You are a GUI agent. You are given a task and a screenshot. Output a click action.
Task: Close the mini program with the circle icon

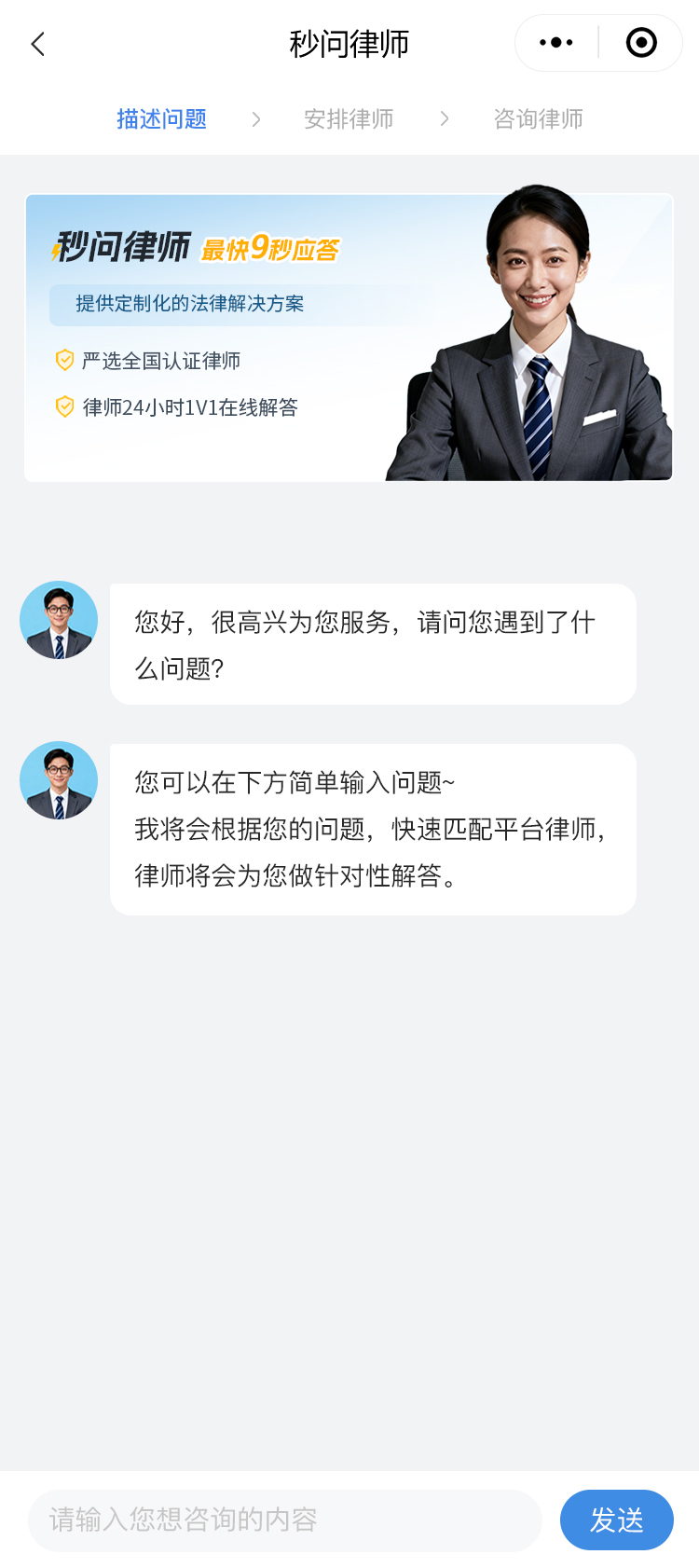coord(641,43)
